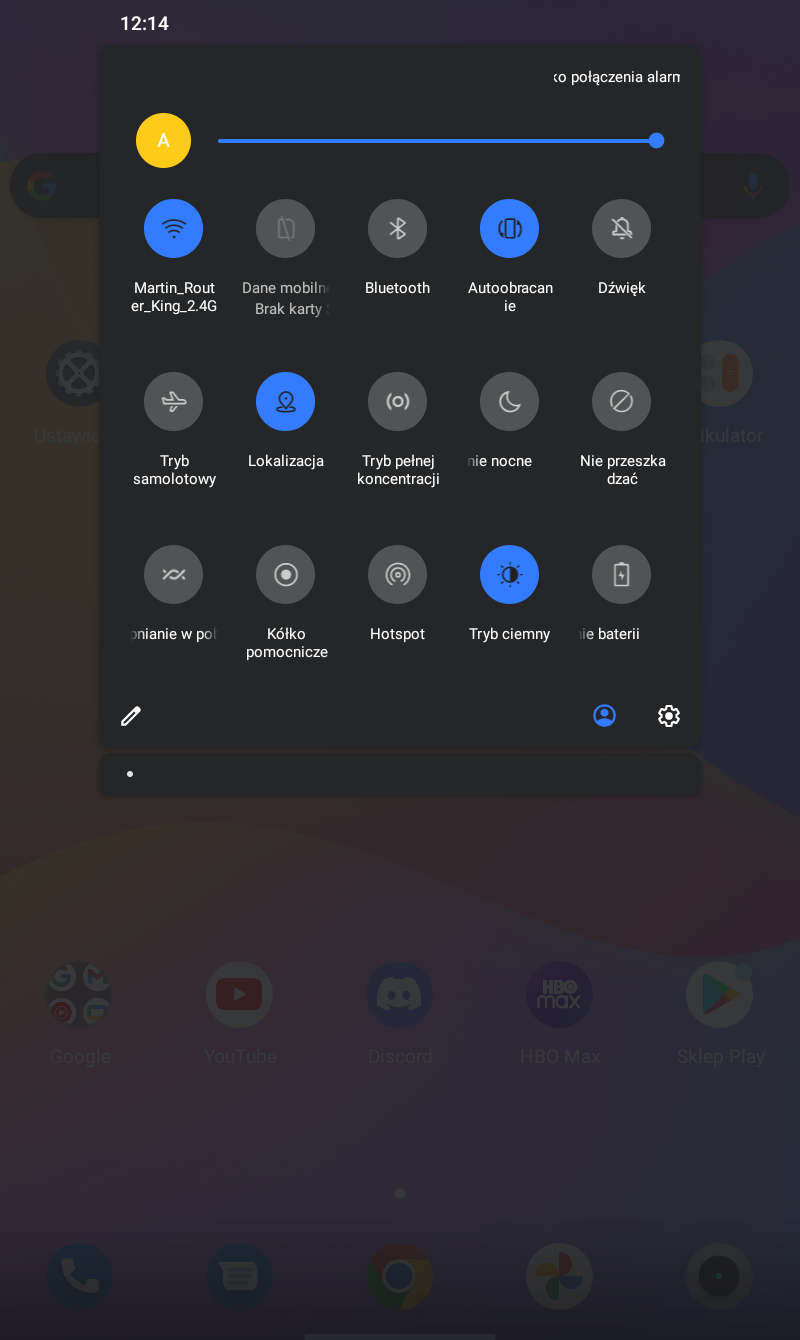Disable Autoobracanie auto-rotate

coord(509,229)
